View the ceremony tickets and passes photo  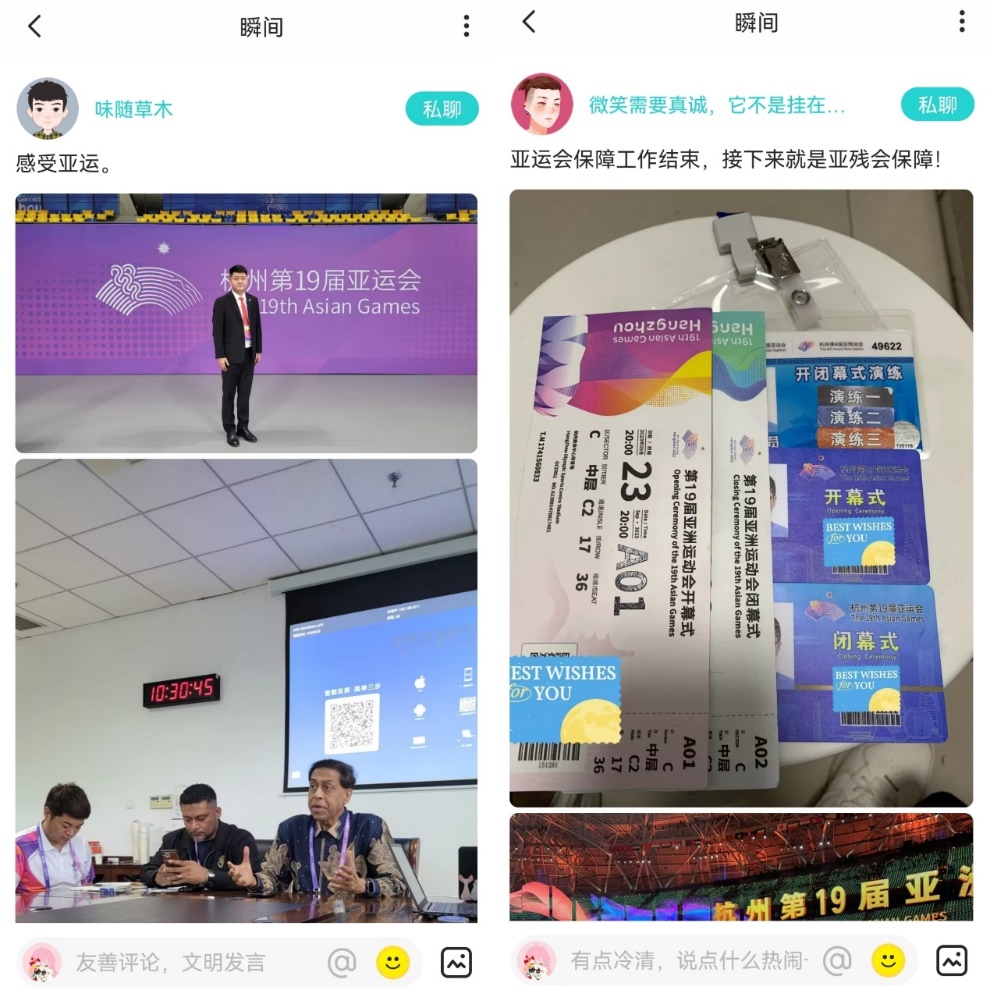741,498
